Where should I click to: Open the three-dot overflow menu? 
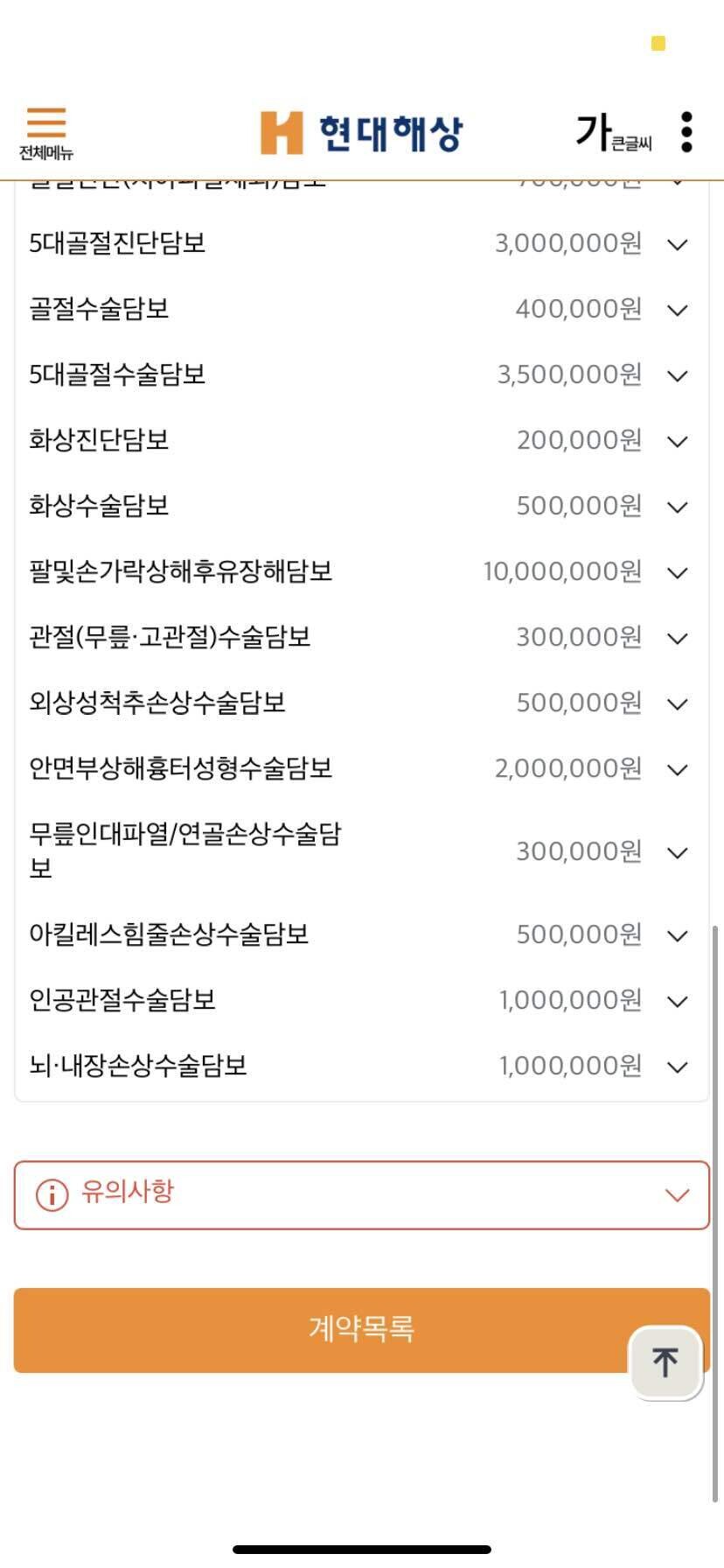[x=687, y=132]
